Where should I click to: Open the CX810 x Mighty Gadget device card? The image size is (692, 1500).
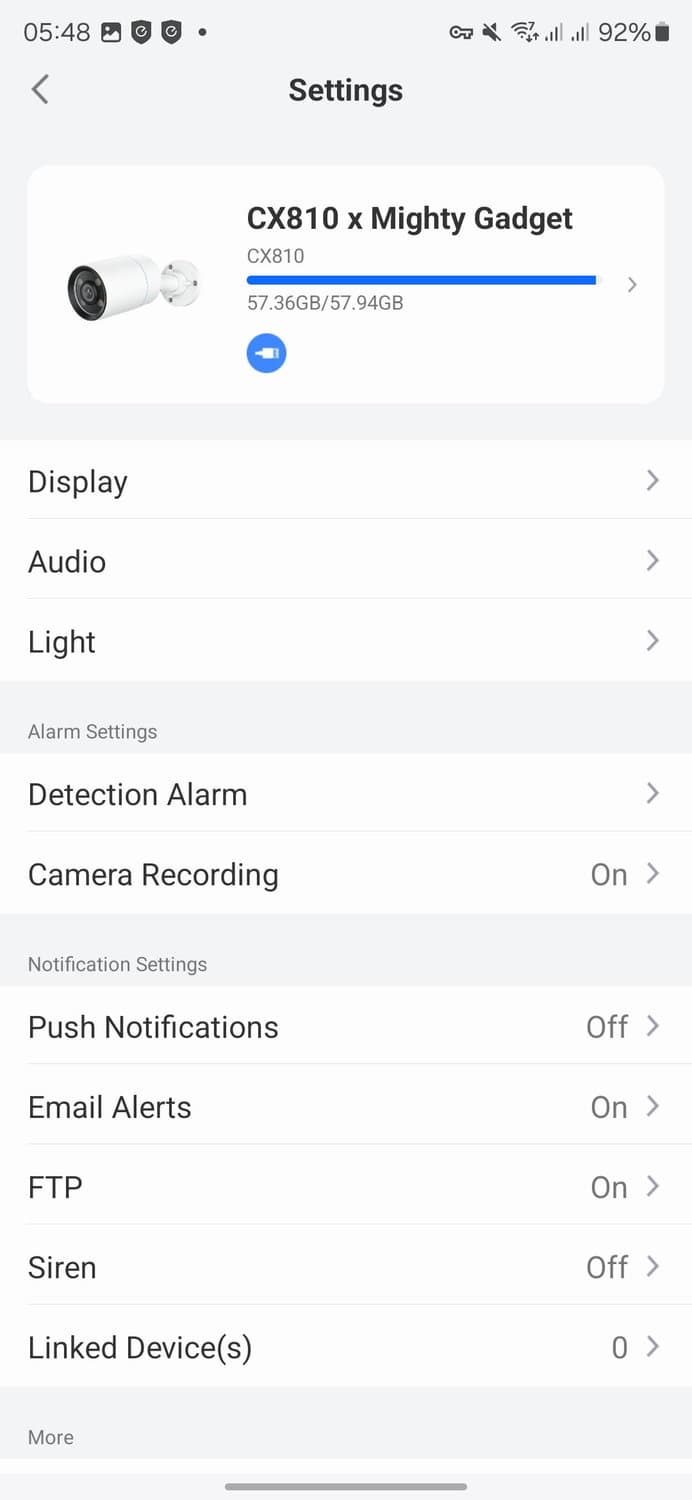[345, 284]
